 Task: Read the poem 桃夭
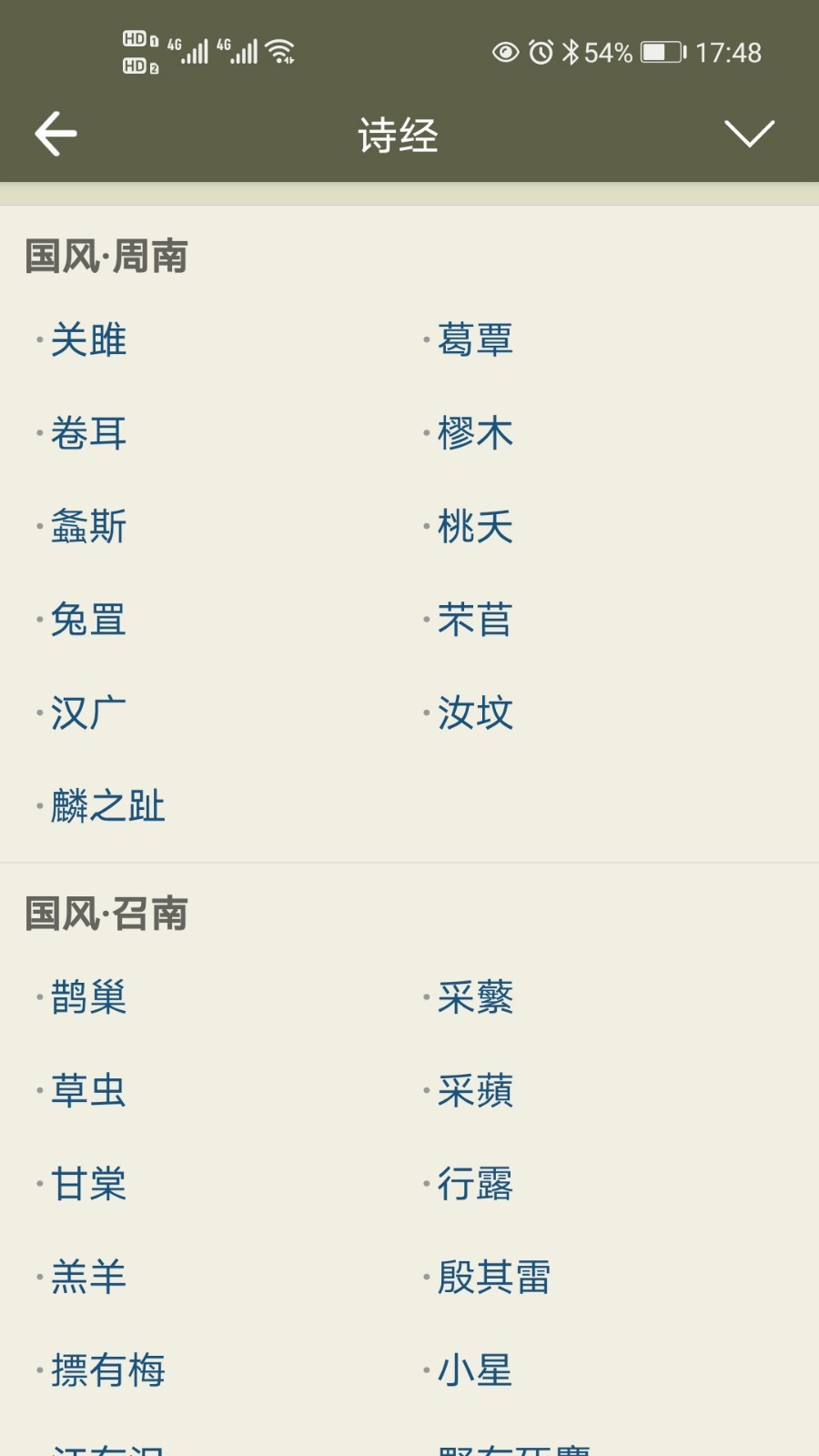point(475,527)
